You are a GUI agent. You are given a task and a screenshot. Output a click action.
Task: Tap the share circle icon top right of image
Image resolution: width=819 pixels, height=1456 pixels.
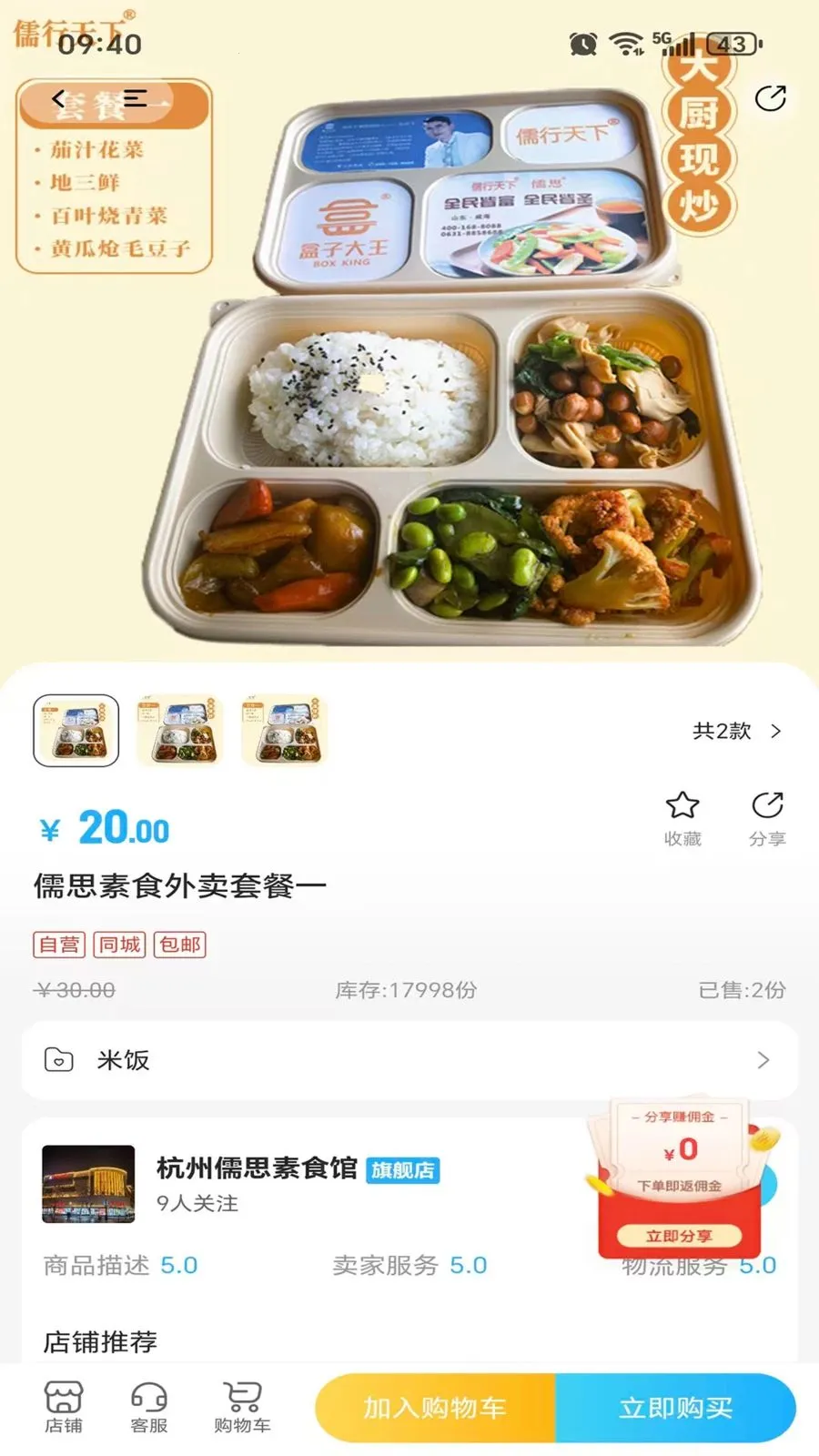pyautogui.click(x=770, y=97)
